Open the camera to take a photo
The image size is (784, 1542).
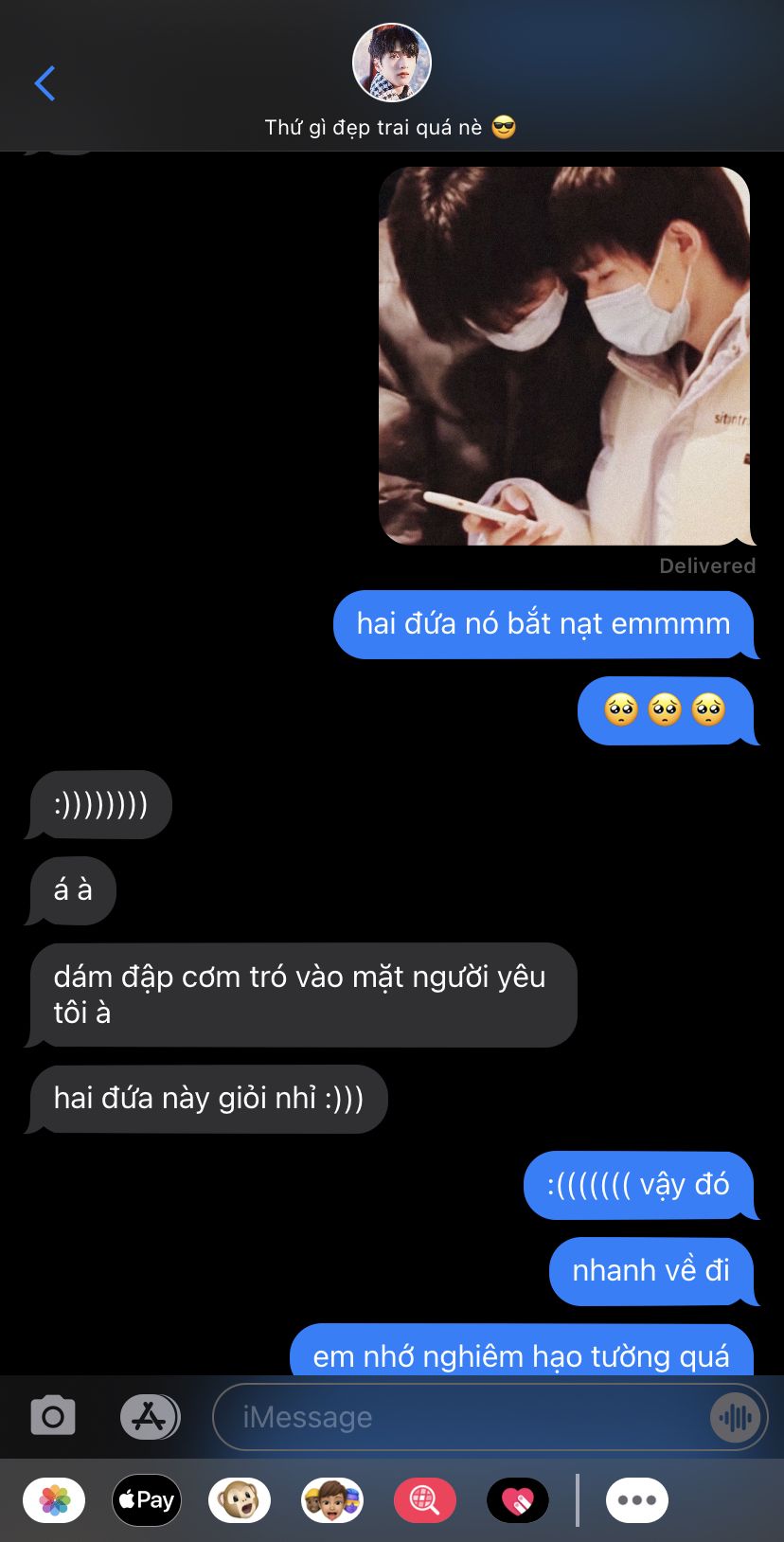click(53, 1417)
